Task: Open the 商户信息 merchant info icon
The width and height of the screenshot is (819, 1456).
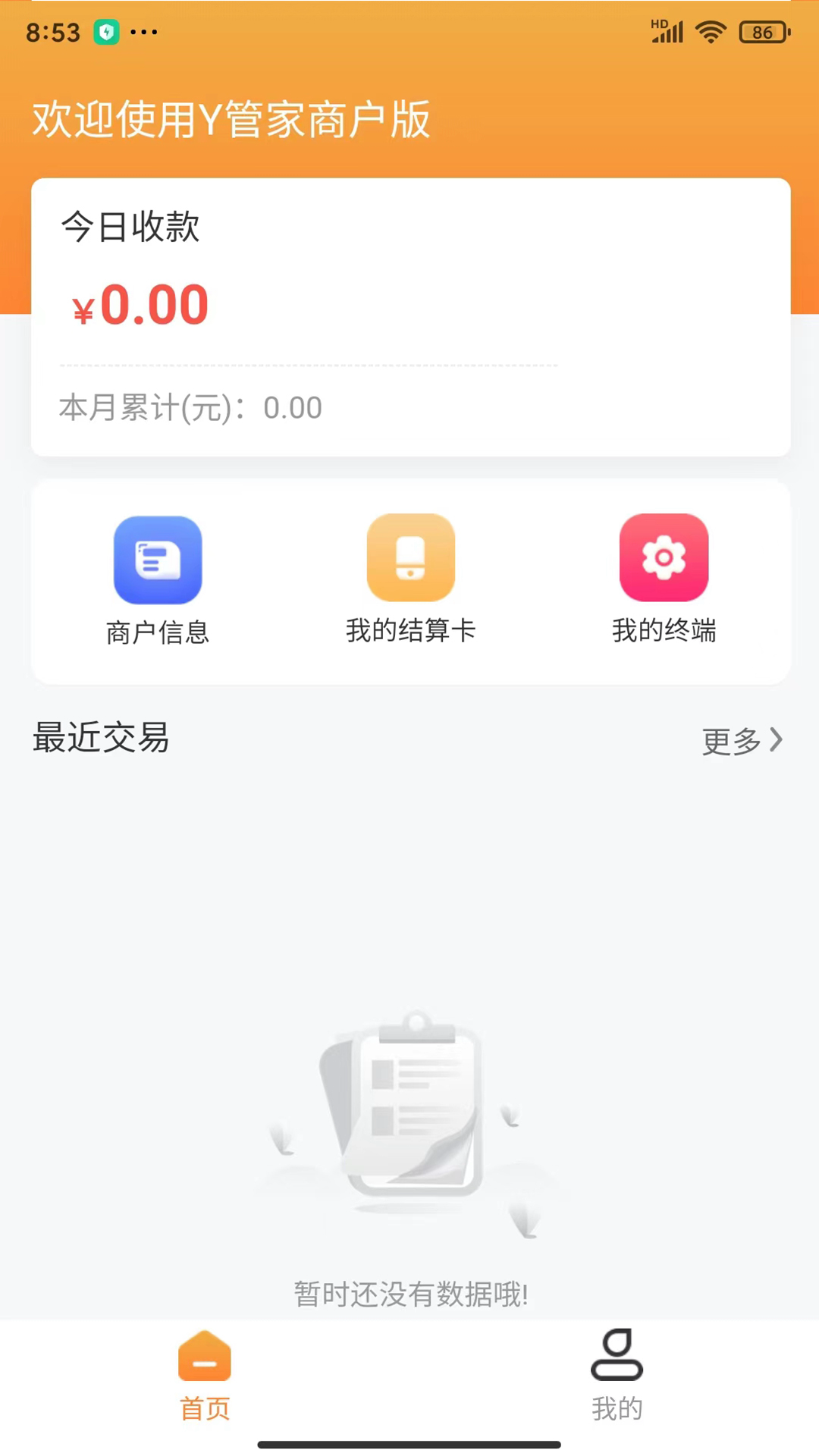Action: pyautogui.click(x=157, y=557)
